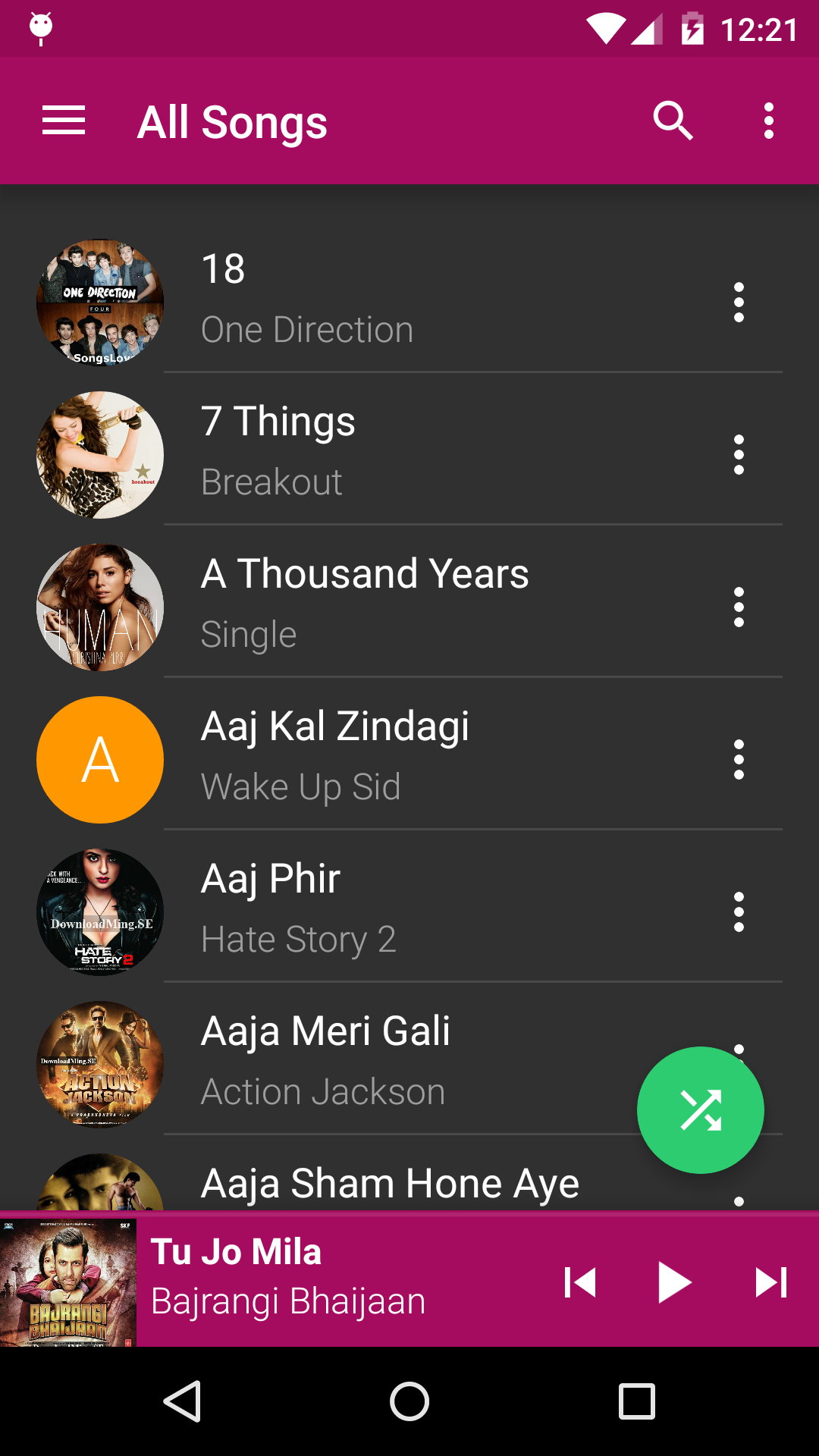Shuffle all songs
The width and height of the screenshot is (819, 1456).
[x=700, y=1110]
